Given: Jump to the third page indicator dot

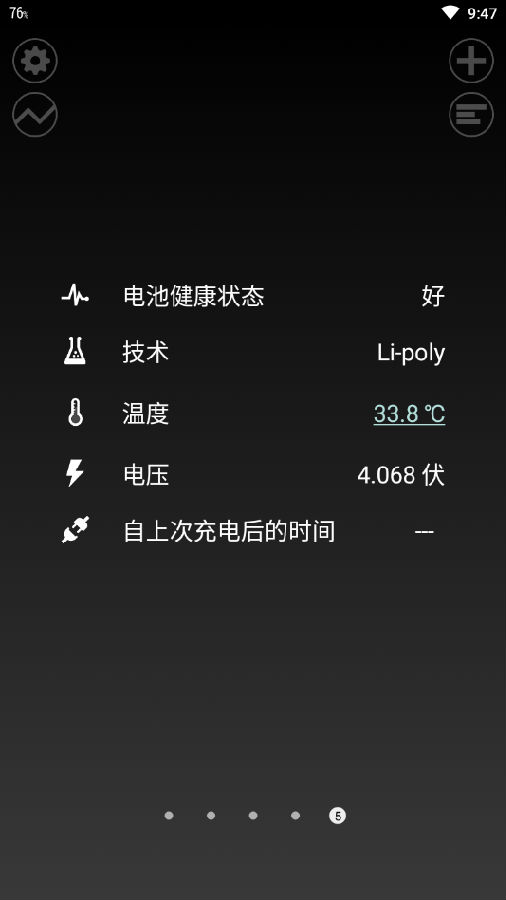Looking at the screenshot, I should [x=253, y=816].
